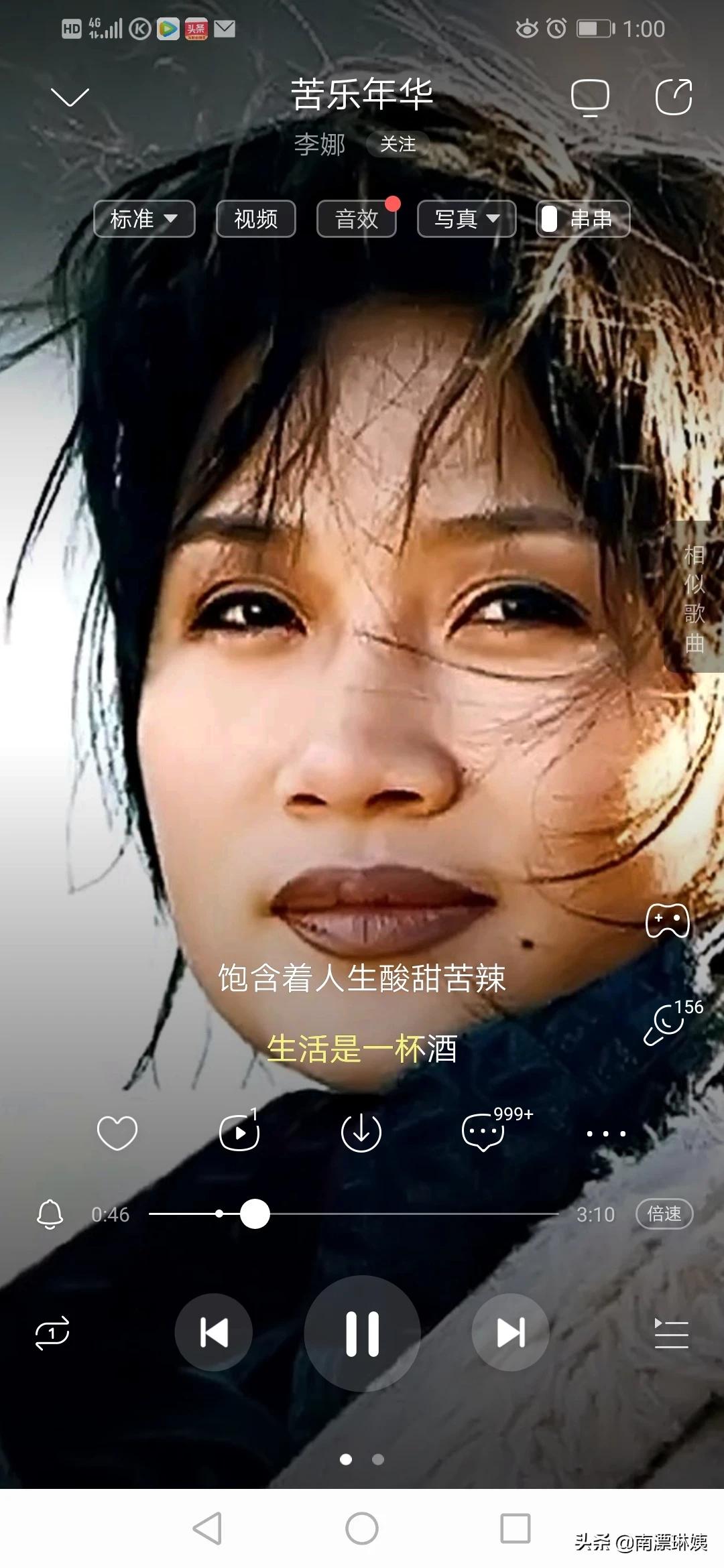Viewport: 724px width, 1568px height.
Task: Like this song with the heart icon
Action: tap(117, 1133)
